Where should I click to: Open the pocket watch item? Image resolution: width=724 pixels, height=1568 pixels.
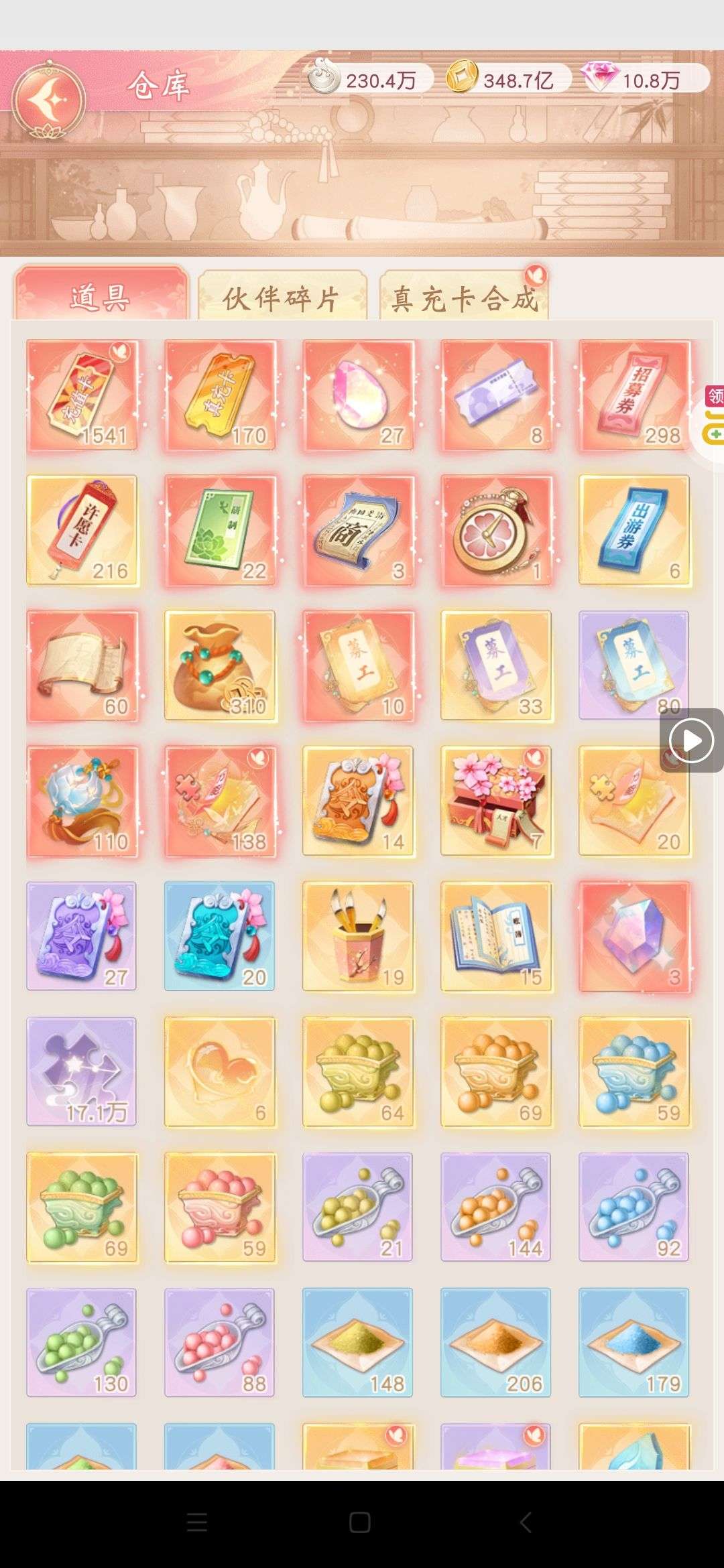coord(497,531)
